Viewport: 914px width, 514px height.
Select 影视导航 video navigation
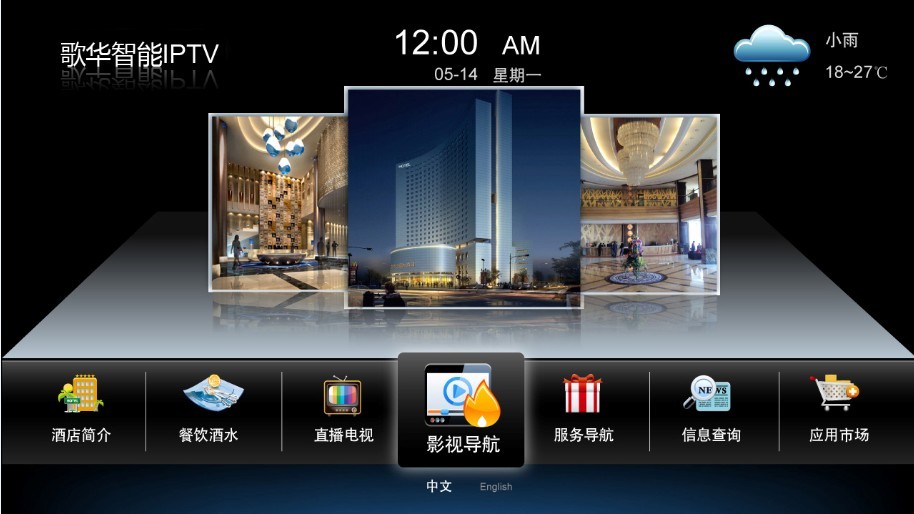462,412
